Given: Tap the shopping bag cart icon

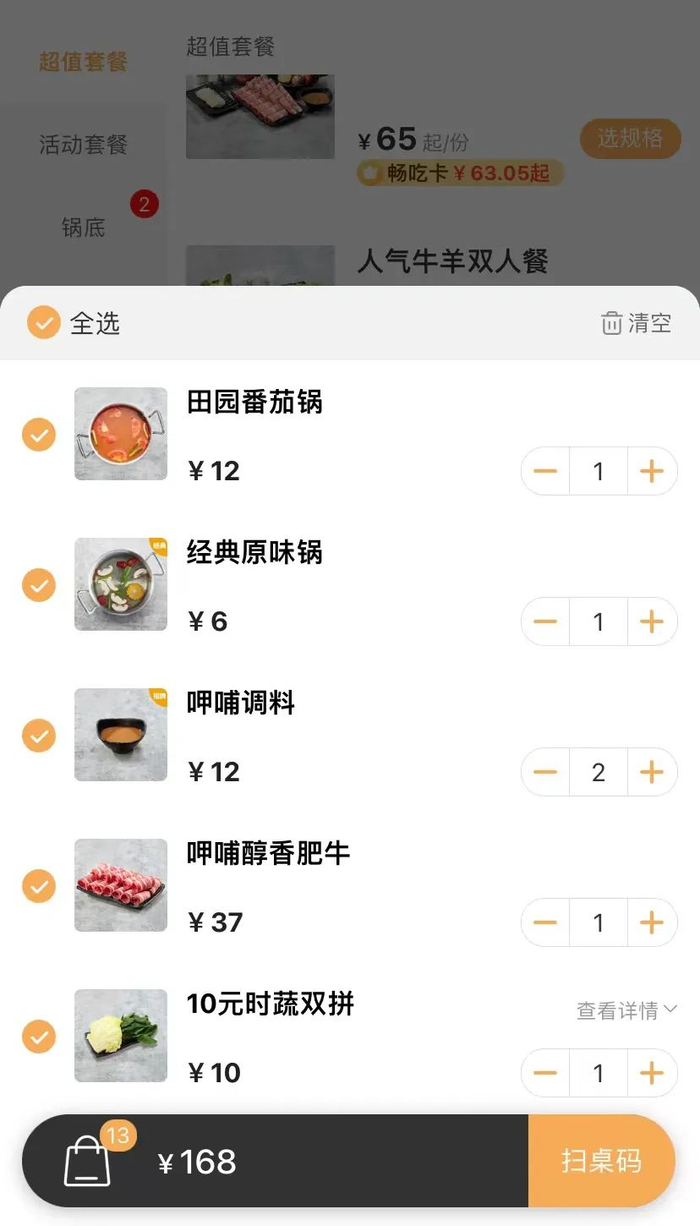Looking at the screenshot, I should (x=88, y=1161).
